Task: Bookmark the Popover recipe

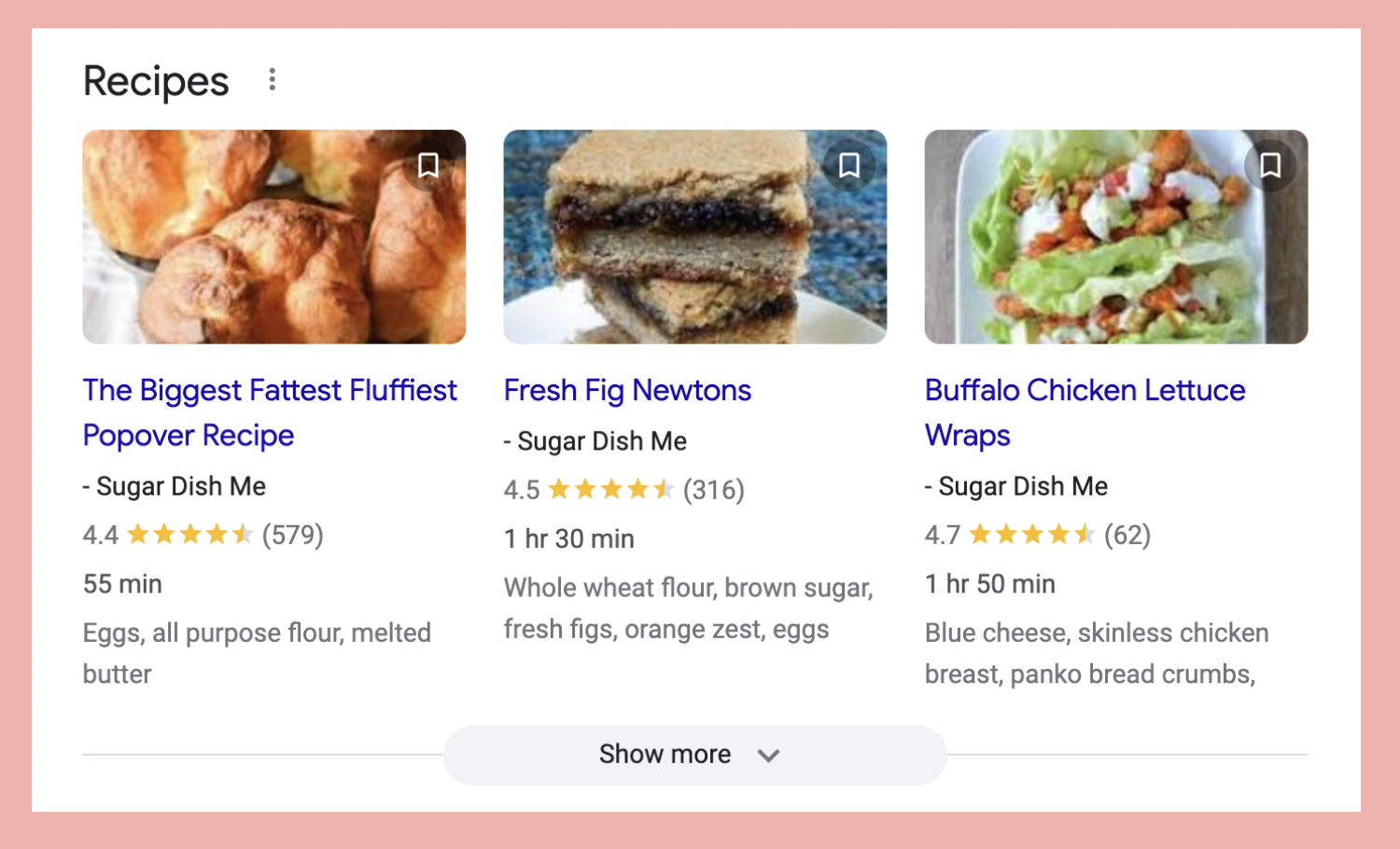Action: [x=428, y=165]
